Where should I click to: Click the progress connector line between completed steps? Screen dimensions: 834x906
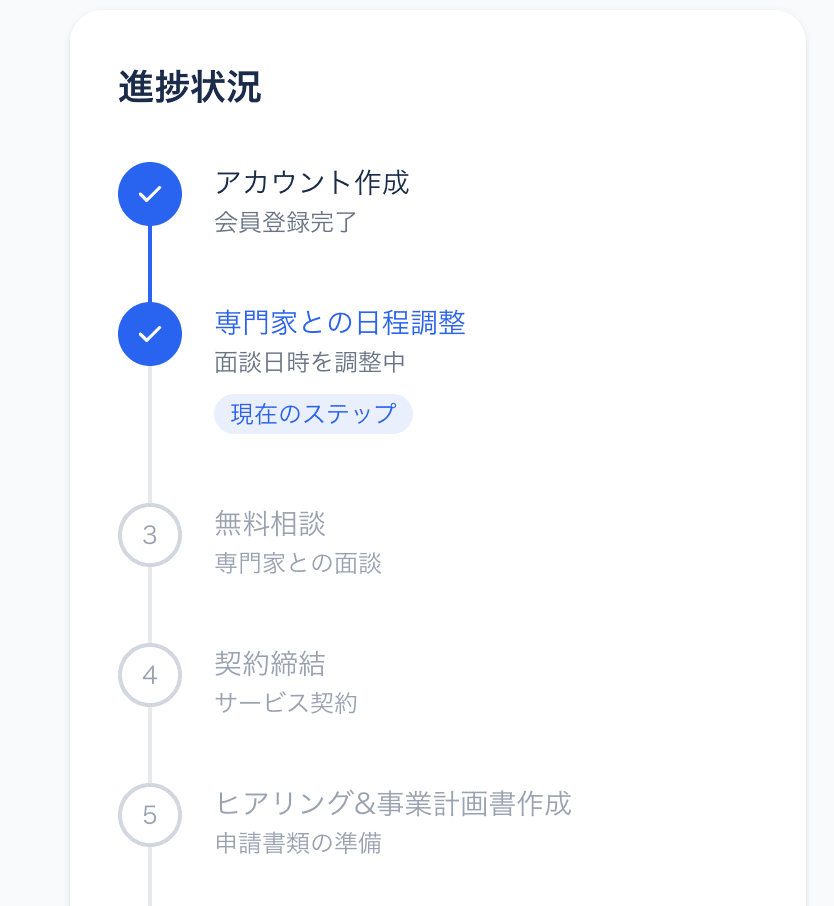pyautogui.click(x=150, y=263)
